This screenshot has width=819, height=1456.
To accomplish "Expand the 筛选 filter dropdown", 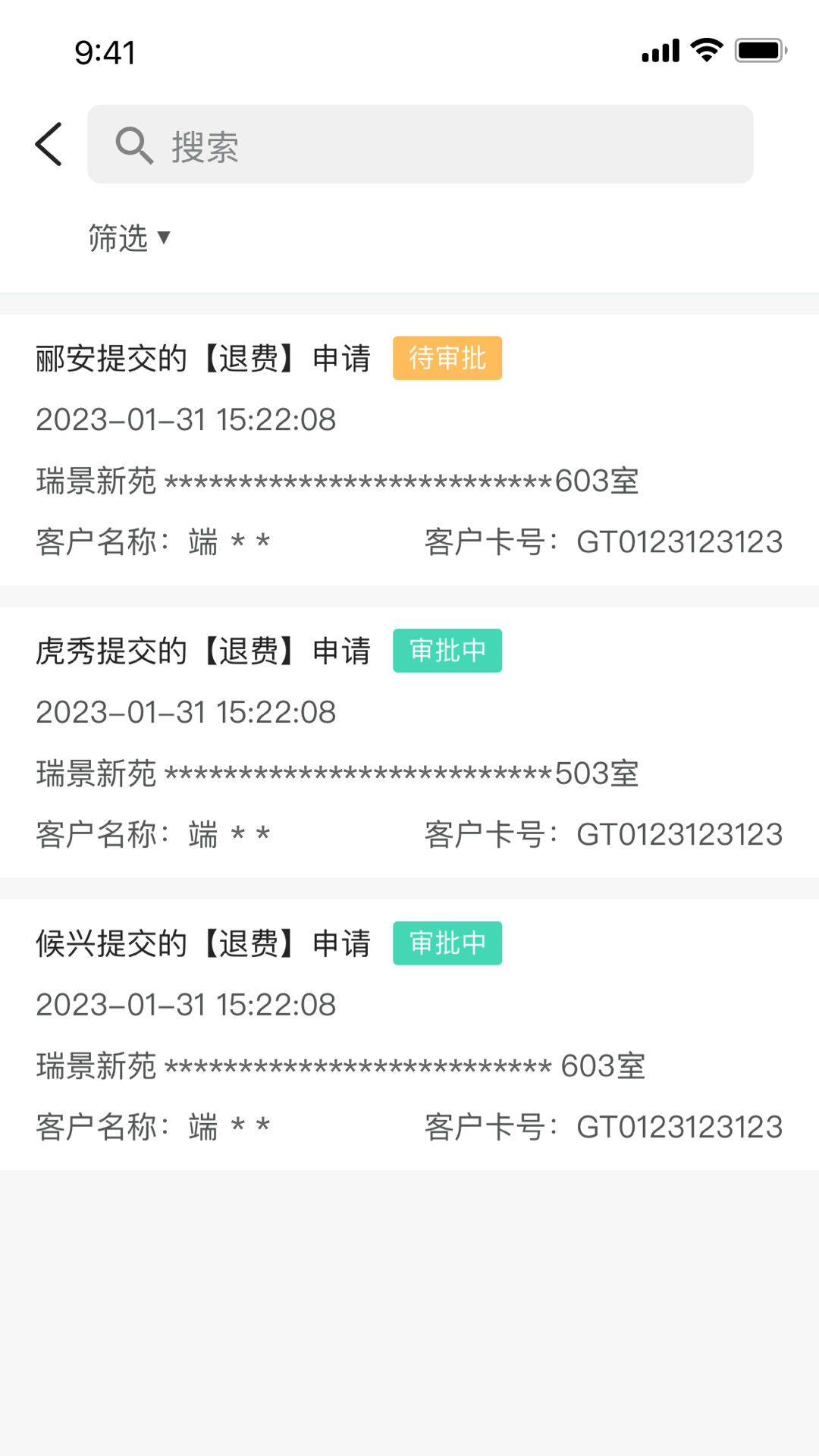I will [130, 238].
